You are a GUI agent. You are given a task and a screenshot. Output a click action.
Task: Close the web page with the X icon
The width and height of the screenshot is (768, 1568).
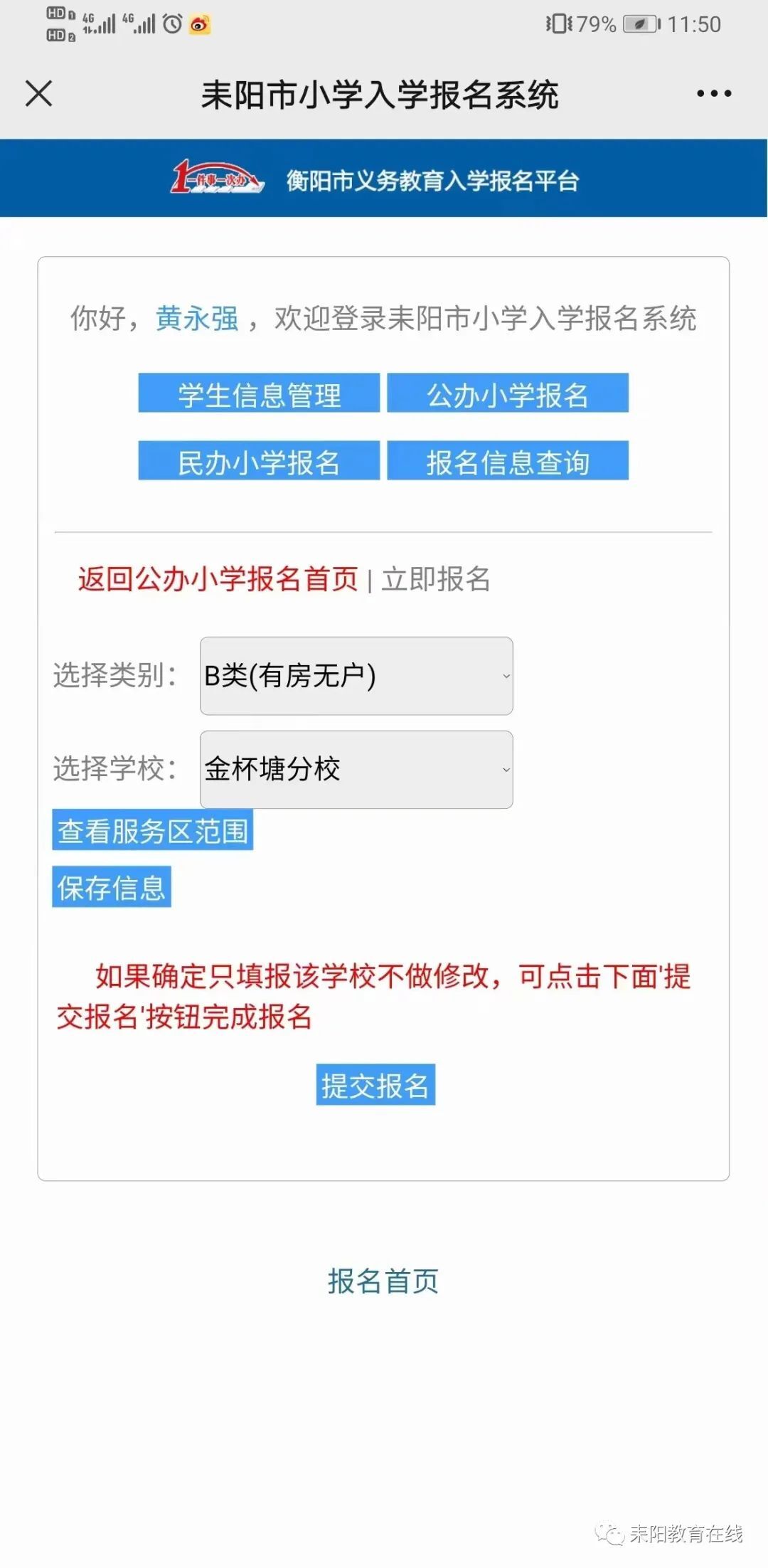click(39, 93)
